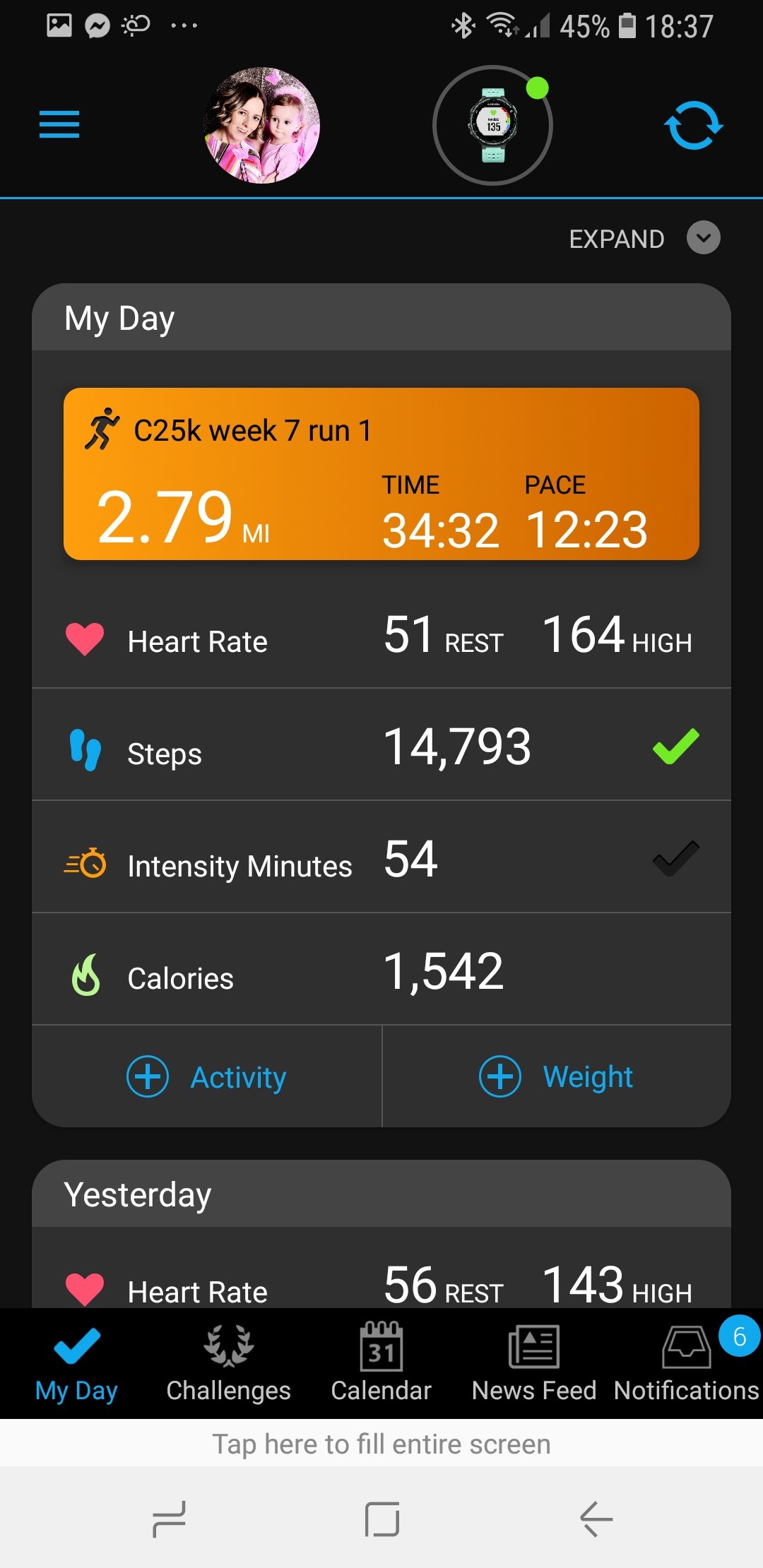Sync data with the refresh icon
The width and height of the screenshot is (763, 1568).
[694, 126]
